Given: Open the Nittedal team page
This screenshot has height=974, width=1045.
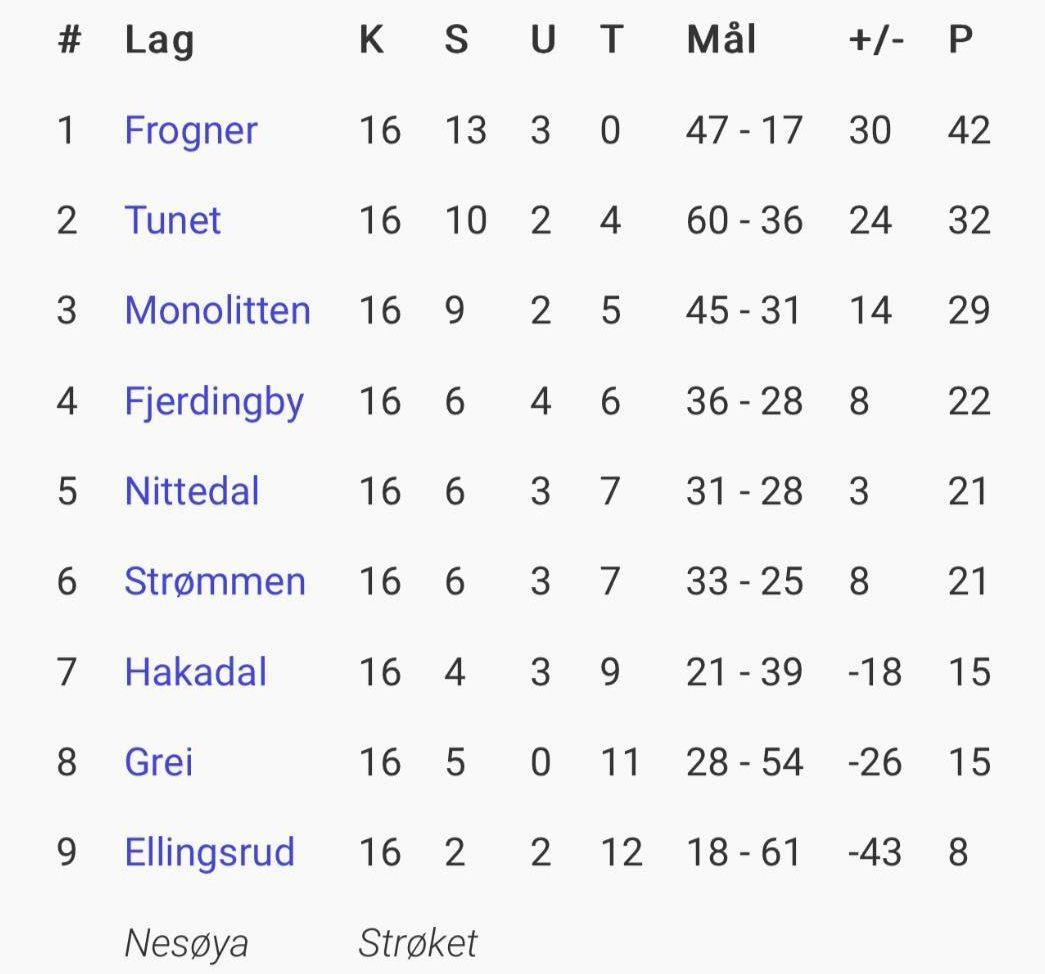Looking at the screenshot, I should click(192, 491).
